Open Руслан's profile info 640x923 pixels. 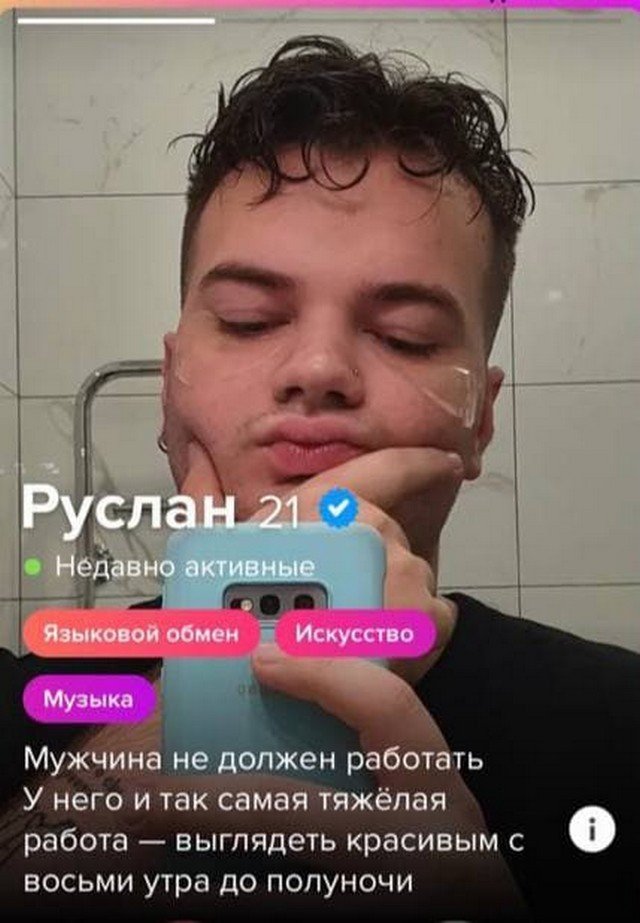click(599, 830)
